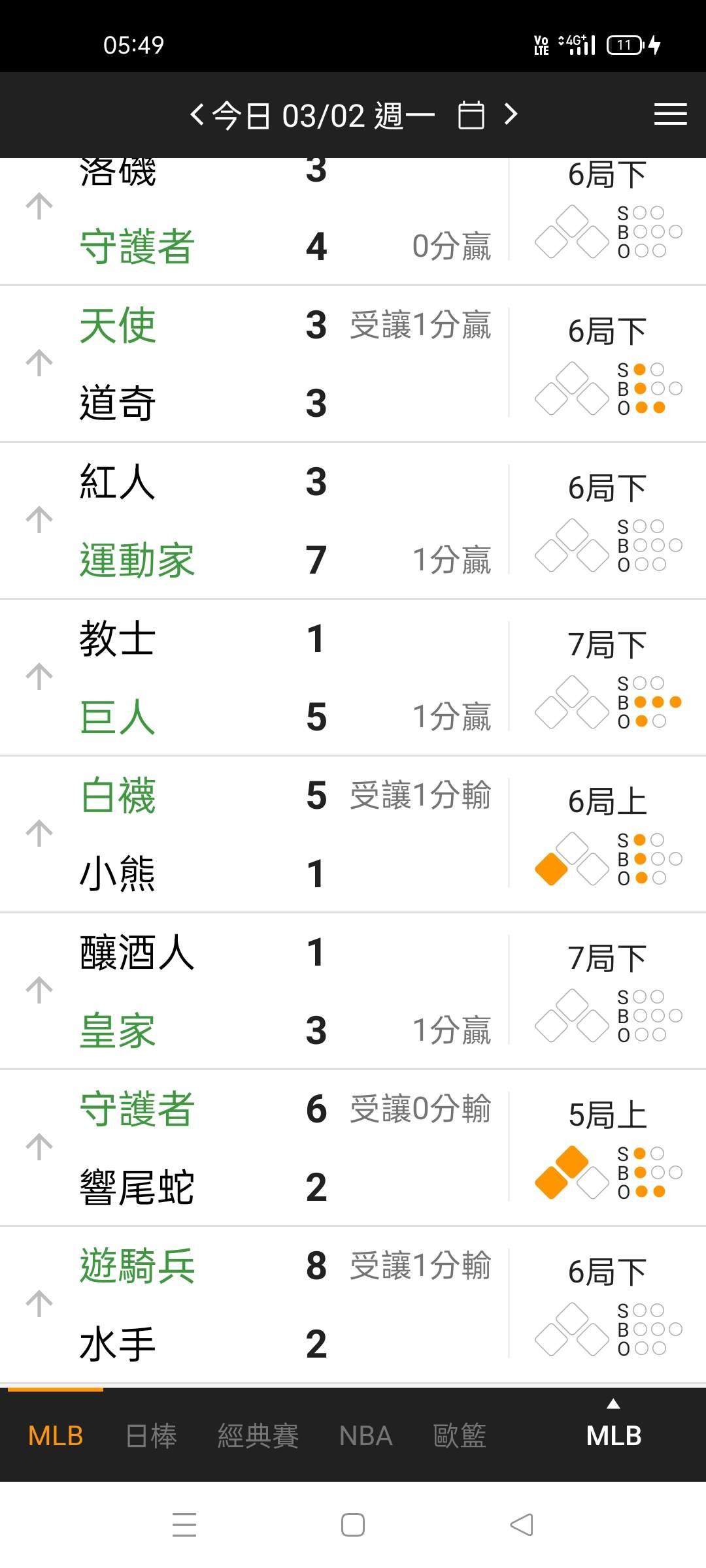Open the 天使 vs 道奇 game

(261, 364)
